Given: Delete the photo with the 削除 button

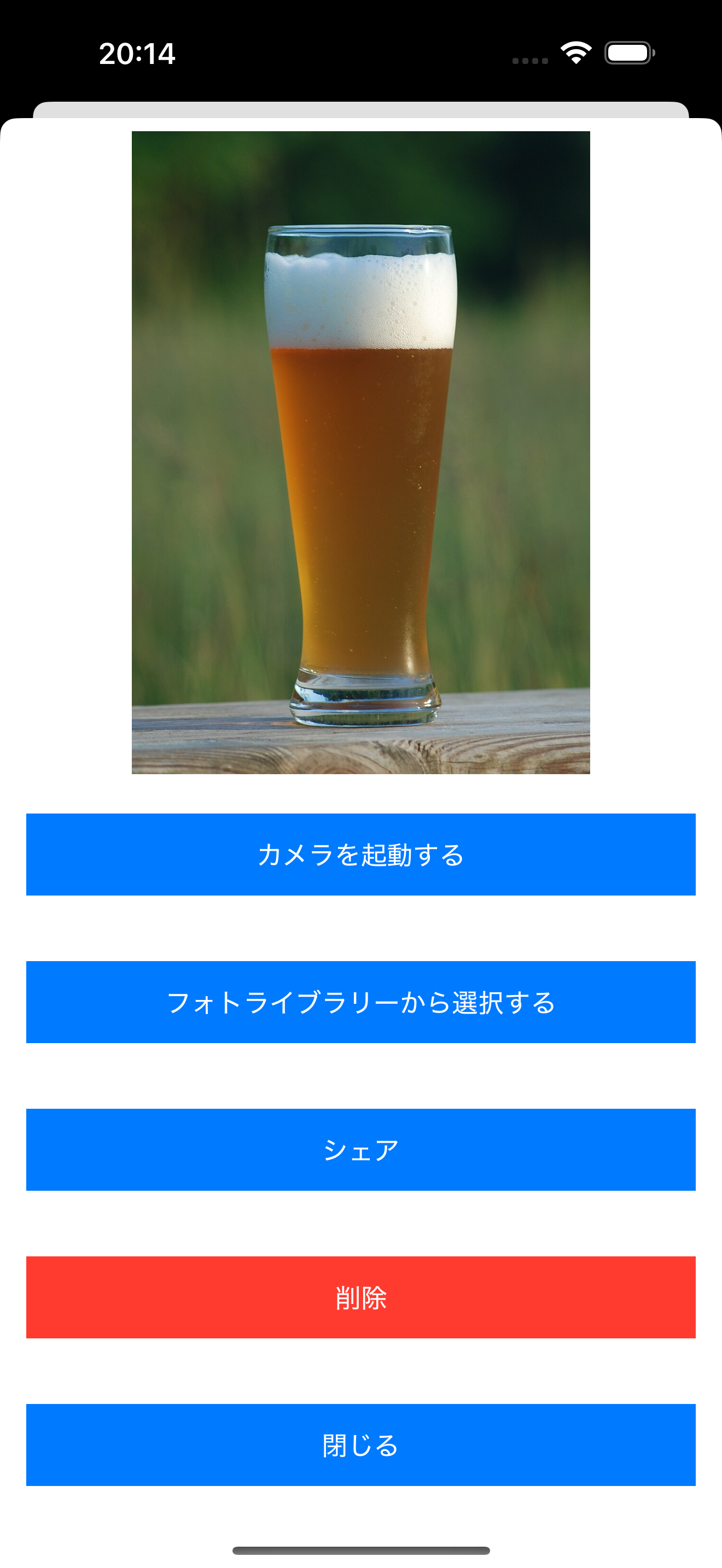Looking at the screenshot, I should [361, 1297].
